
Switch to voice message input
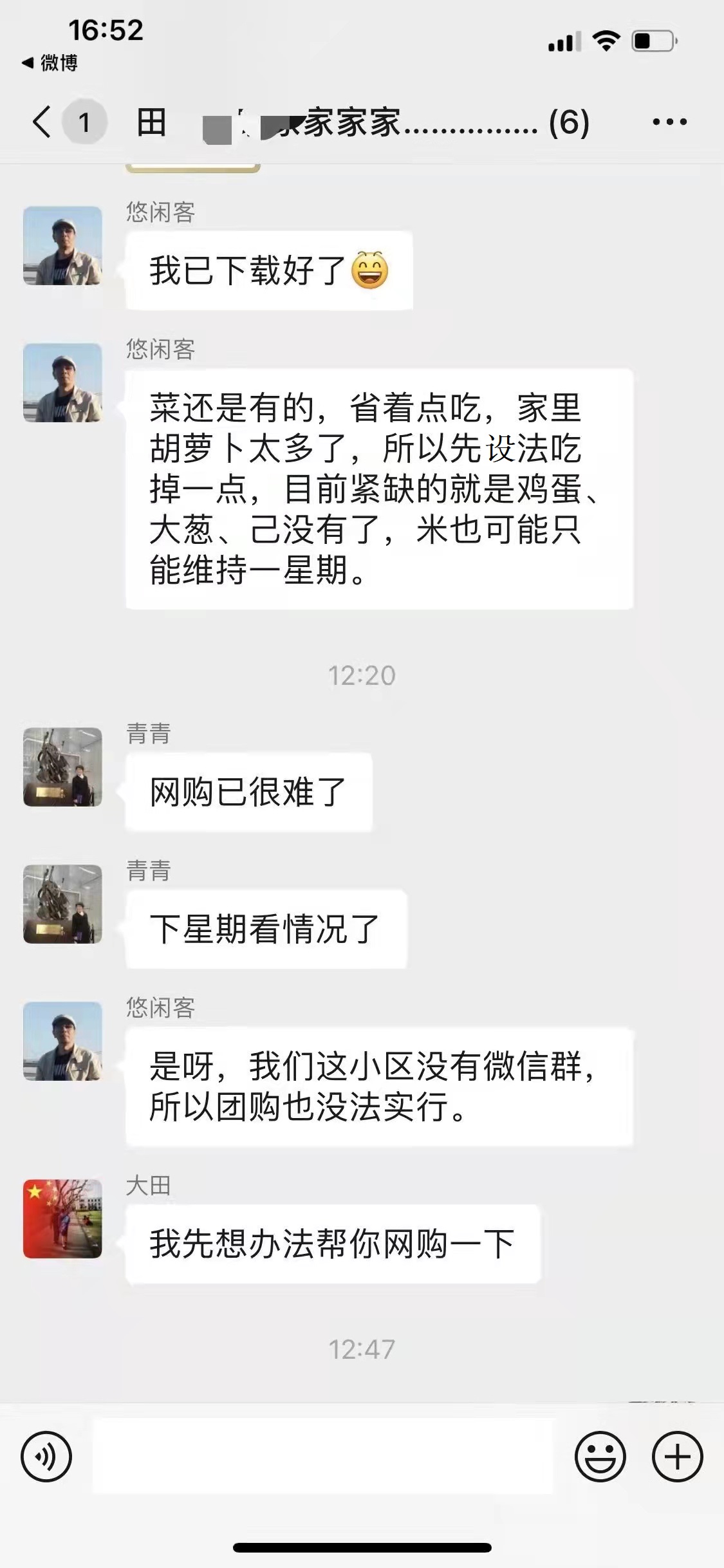pyautogui.click(x=46, y=1456)
